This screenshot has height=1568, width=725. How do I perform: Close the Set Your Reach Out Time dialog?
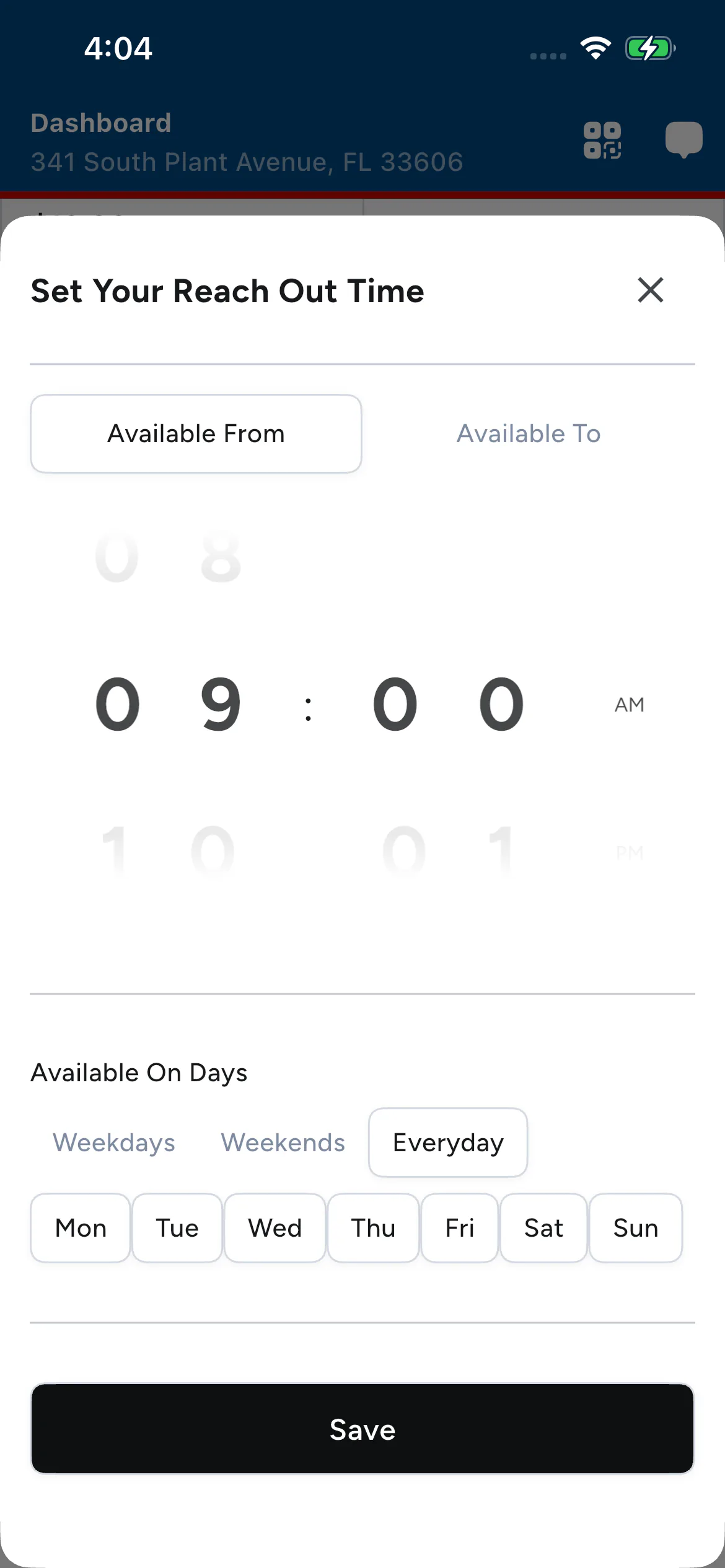click(650, 290)
